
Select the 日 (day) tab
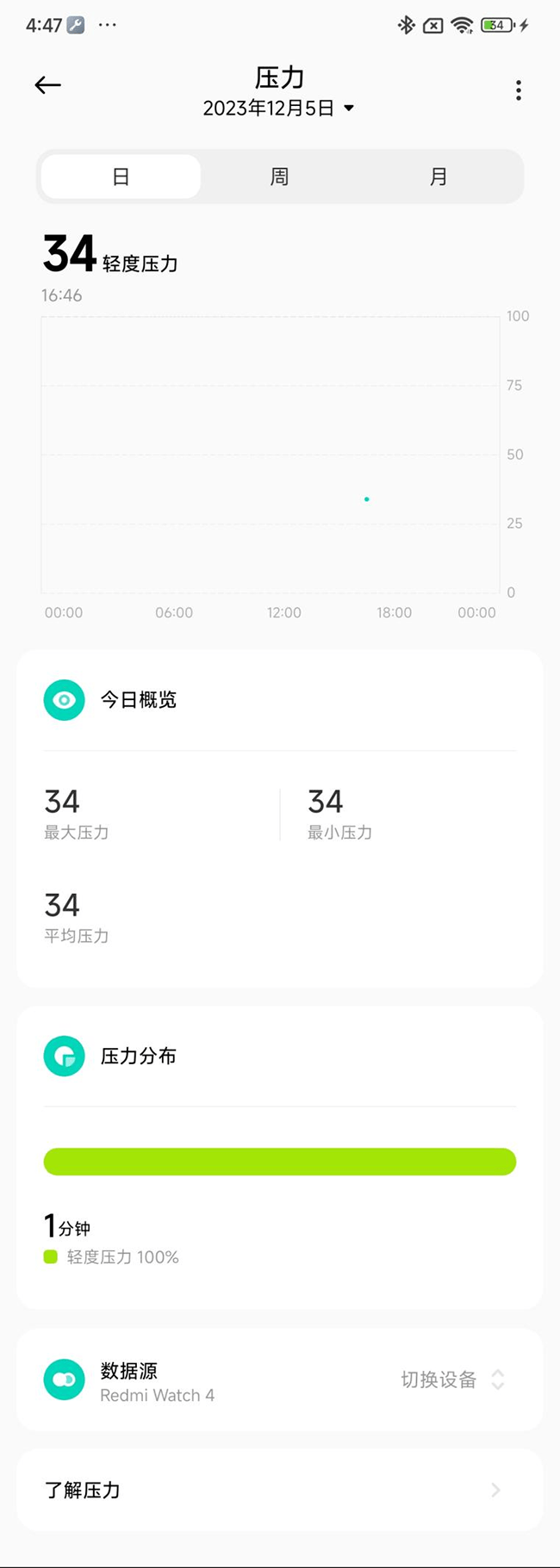coord(121,177)
